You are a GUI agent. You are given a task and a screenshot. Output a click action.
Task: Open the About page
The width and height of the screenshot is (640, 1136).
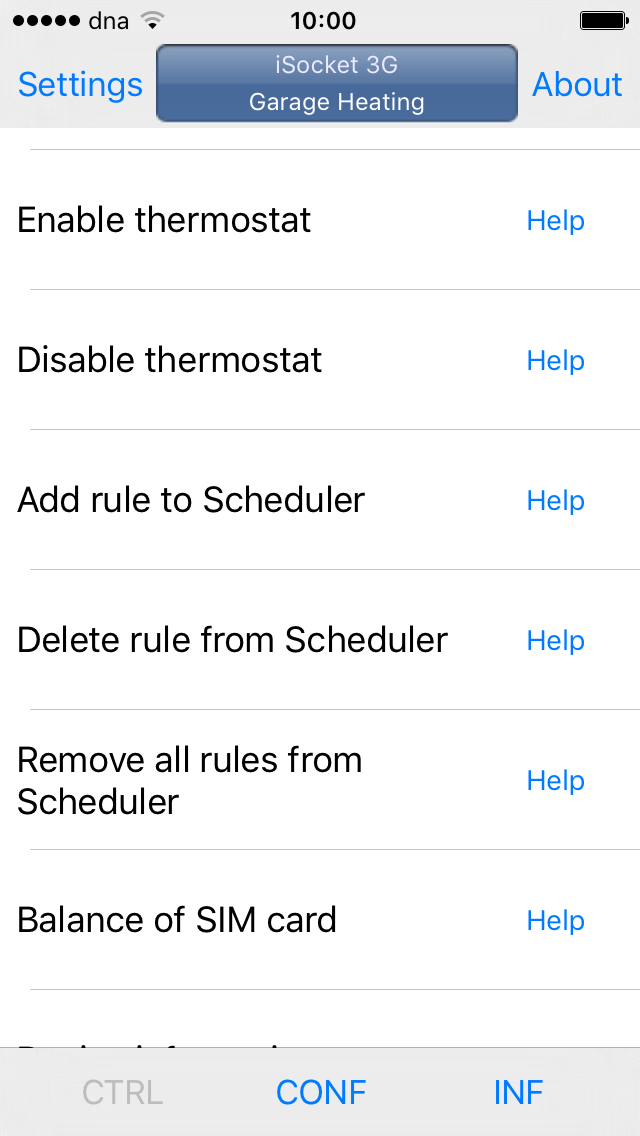pos(577,85)
